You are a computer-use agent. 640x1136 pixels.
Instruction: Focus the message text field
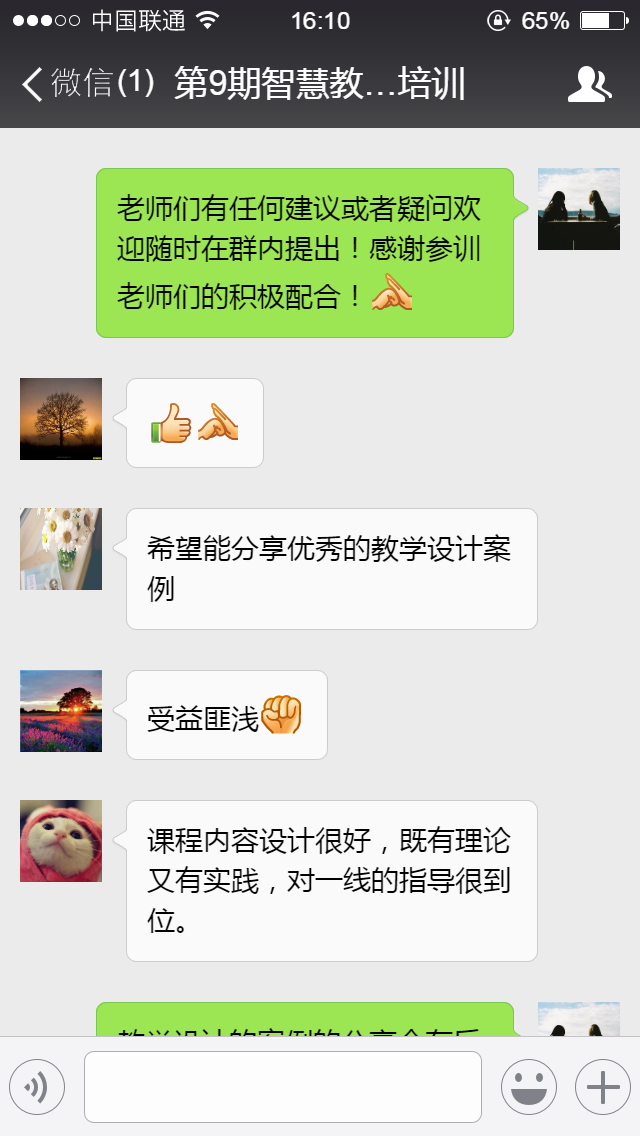[x=283, y=1087]
